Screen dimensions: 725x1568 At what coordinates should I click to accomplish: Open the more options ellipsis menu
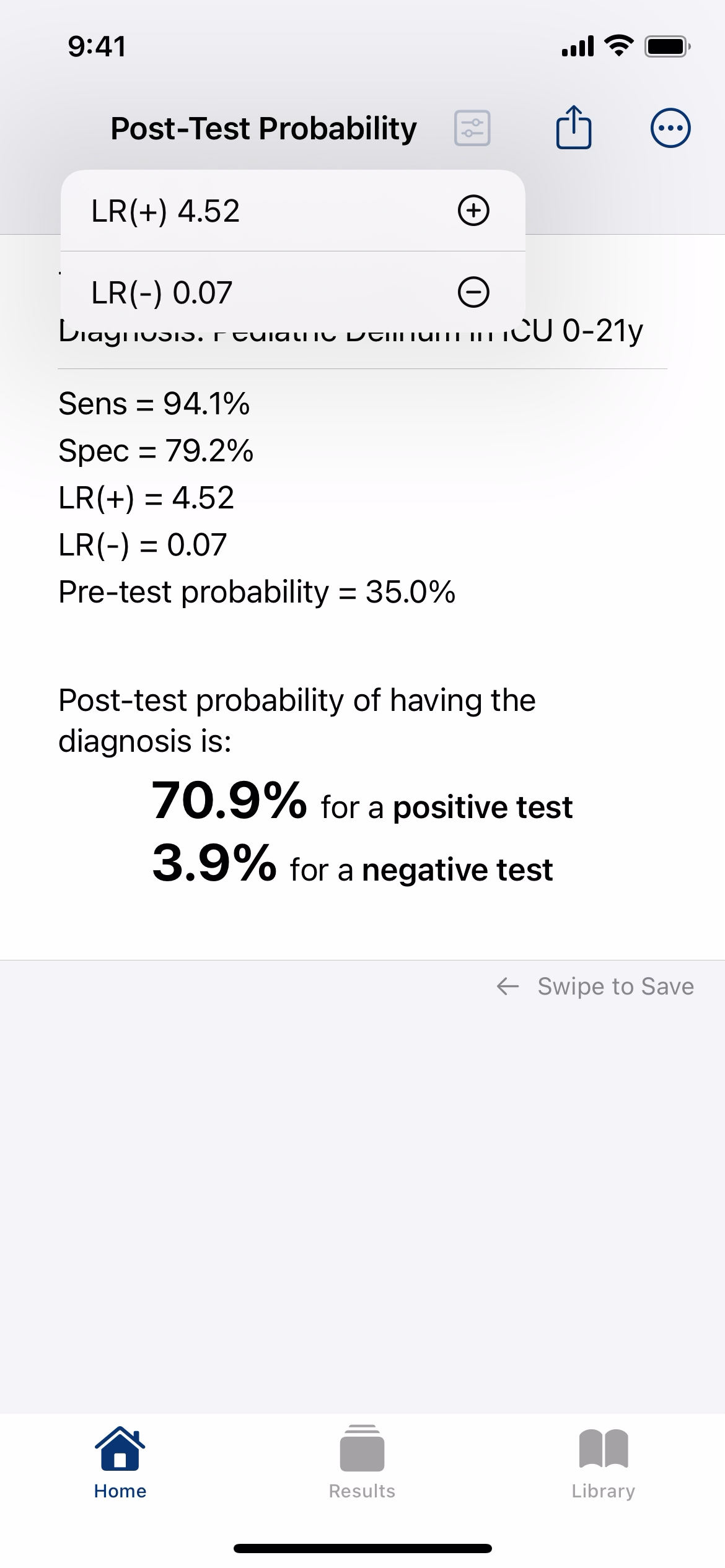coord(670,128)
